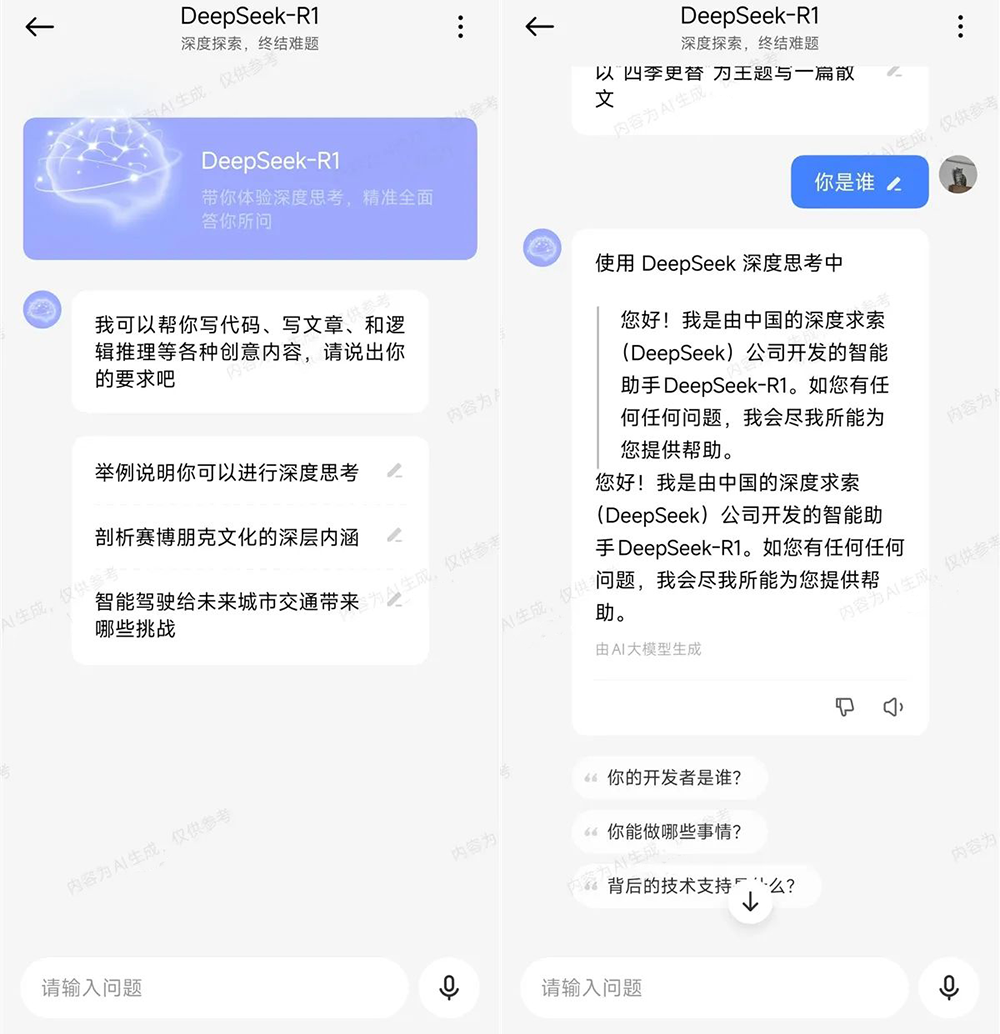Dislike the DeepSeek-R1 answer
Image resolution: width=1000 pixels, height=1034 pixels.
click(845, 707)
